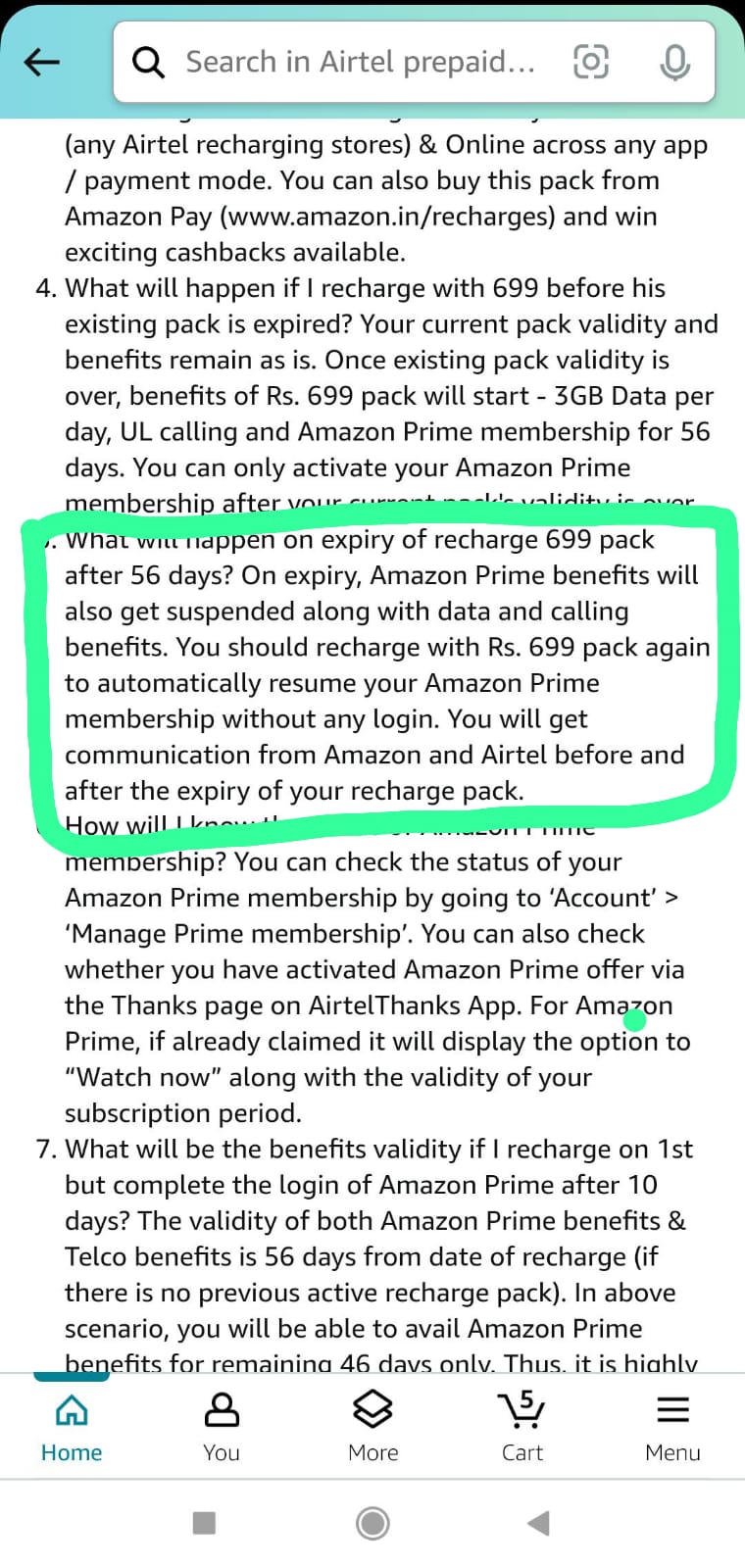Tap the system home circle button
The width and height of the screenshot is (745, 1568).
click(x=372, y=1523)
